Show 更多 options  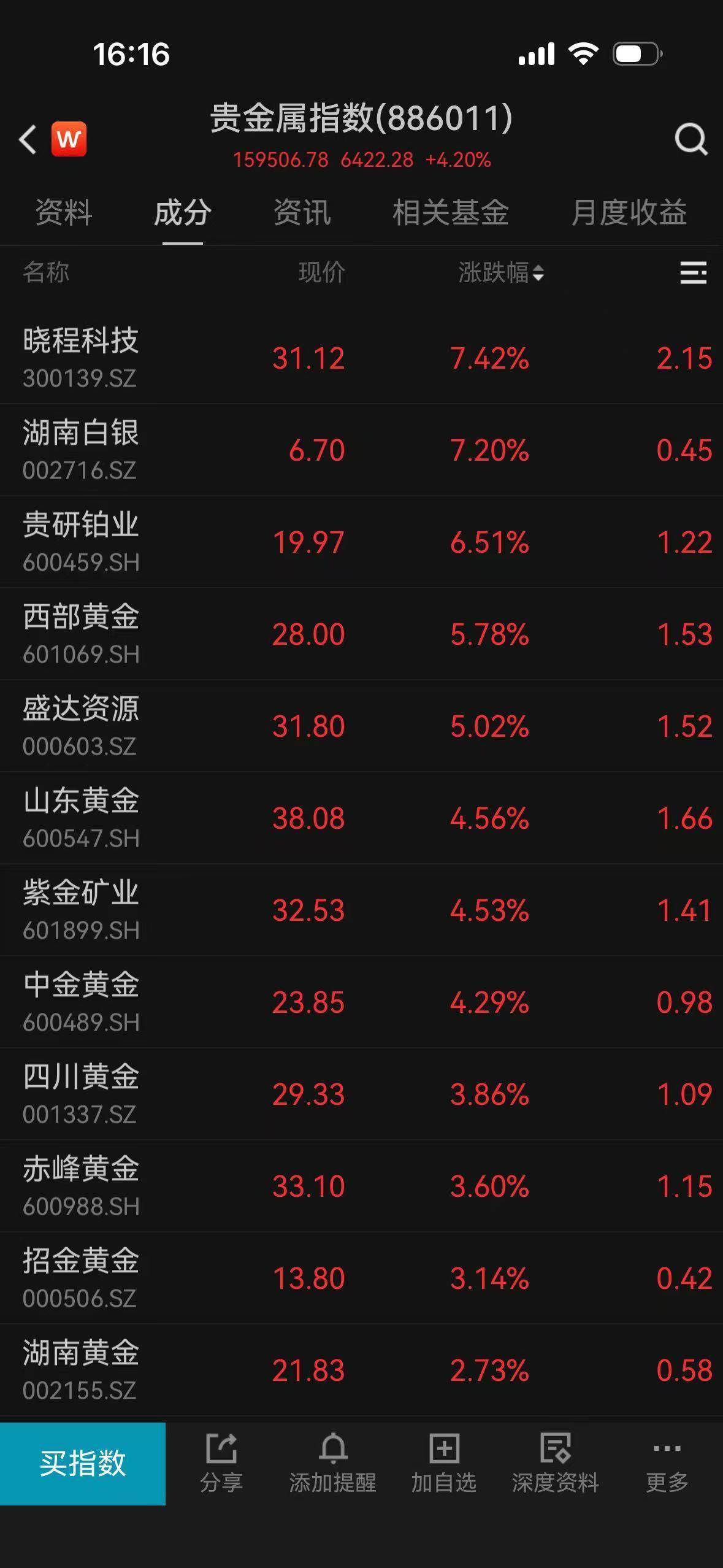click(667, 1463)
